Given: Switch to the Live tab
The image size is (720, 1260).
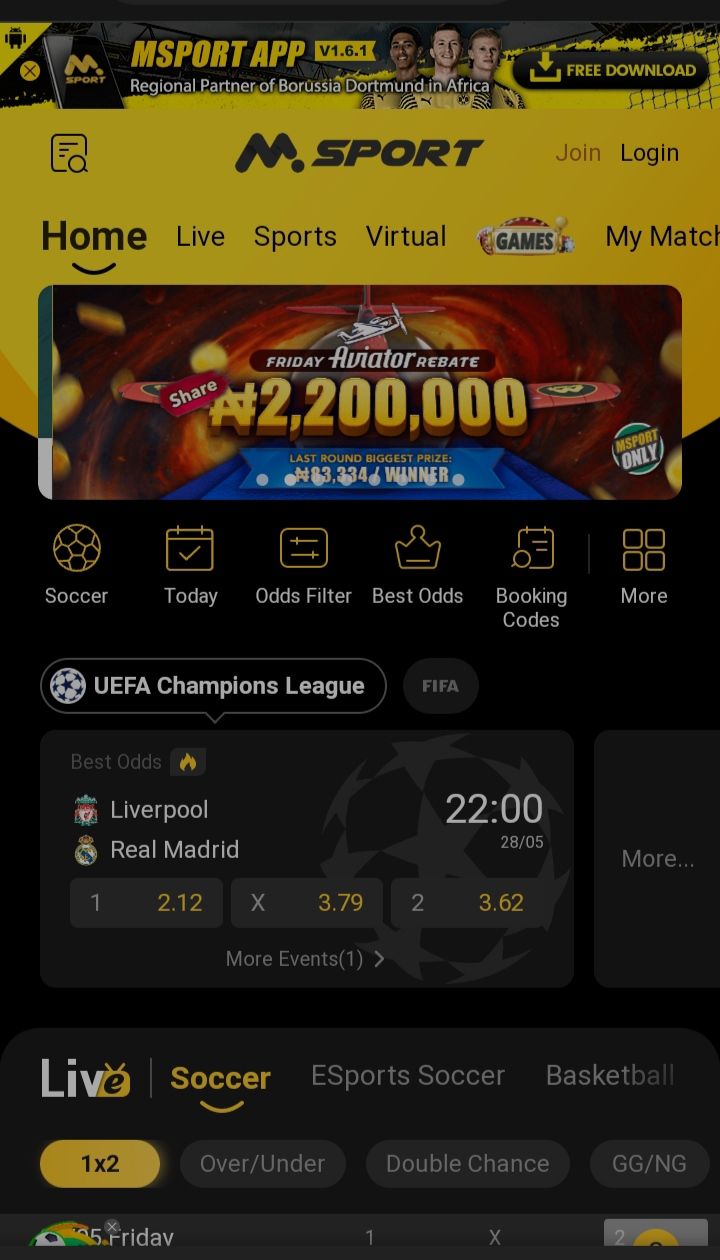Looking at the screenshot, I should (x=200, y=237).
